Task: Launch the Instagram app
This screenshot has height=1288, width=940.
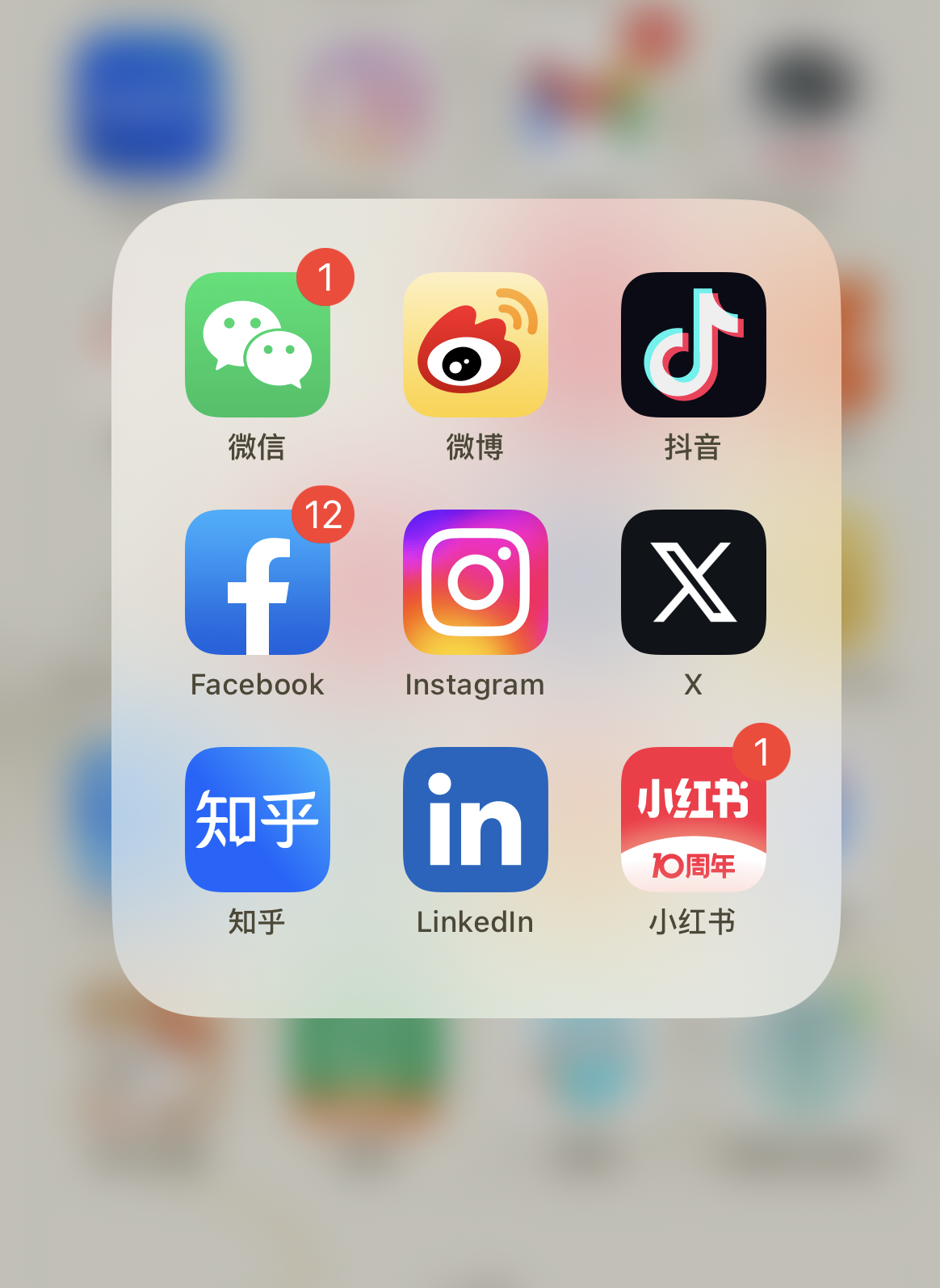Action: click(476, 582)
